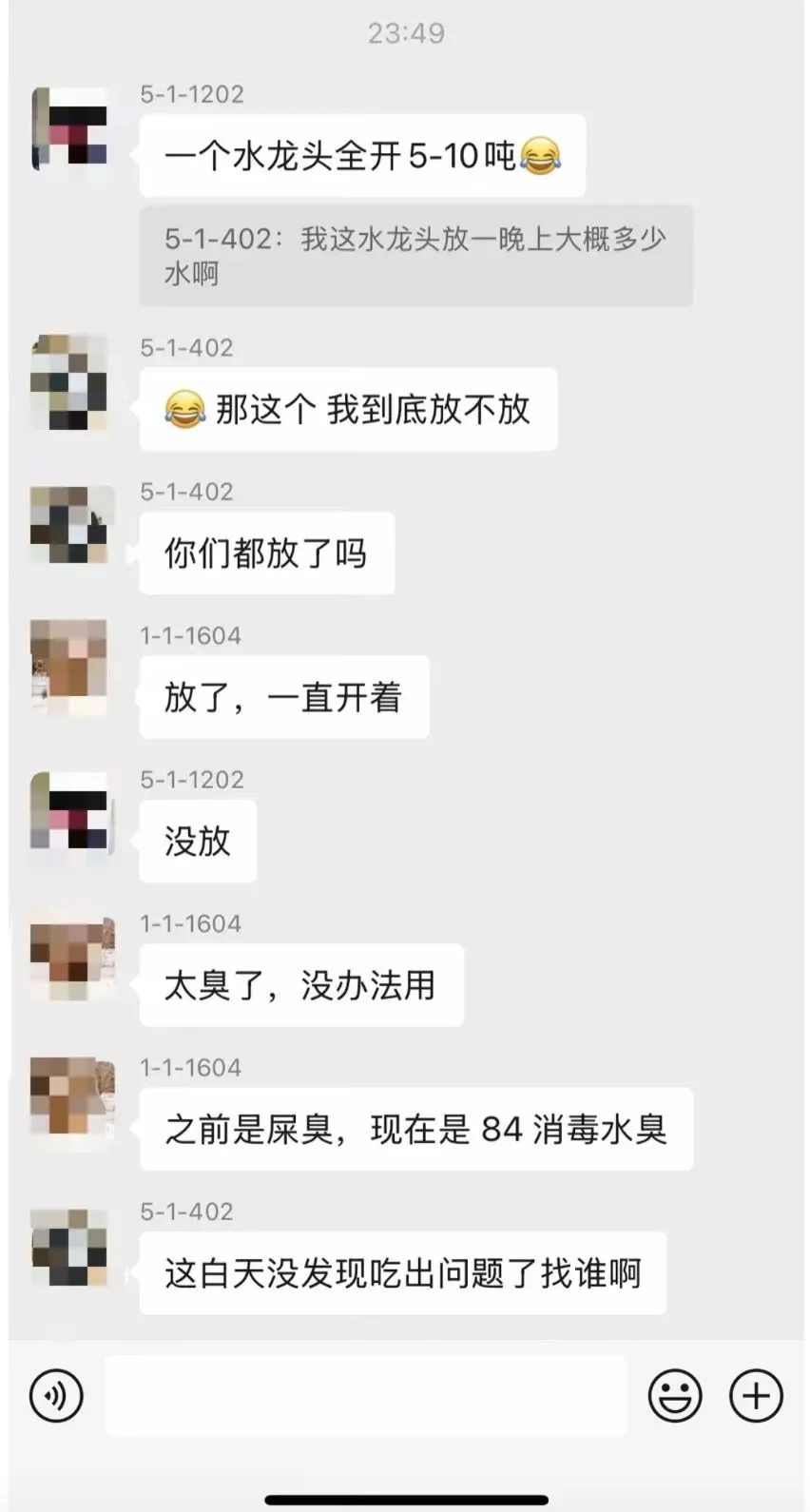The height and width of the screenshot is (1512, 810).
Task: Tap the message input field
Action: (x=366, y=1395)
